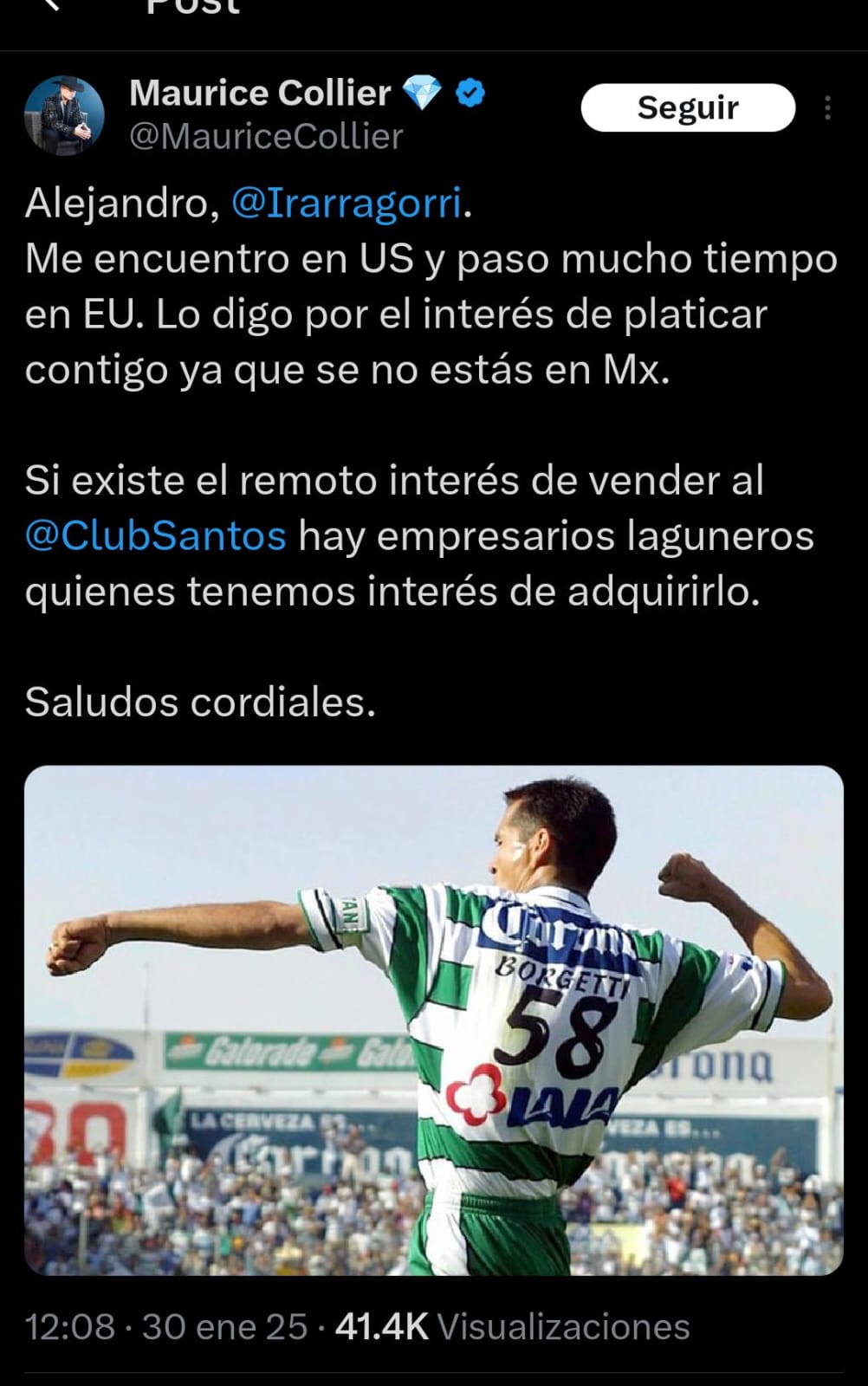Open the @Irarragorri mention
Screen dimensions: 868x1386
(x=347, y=204)
